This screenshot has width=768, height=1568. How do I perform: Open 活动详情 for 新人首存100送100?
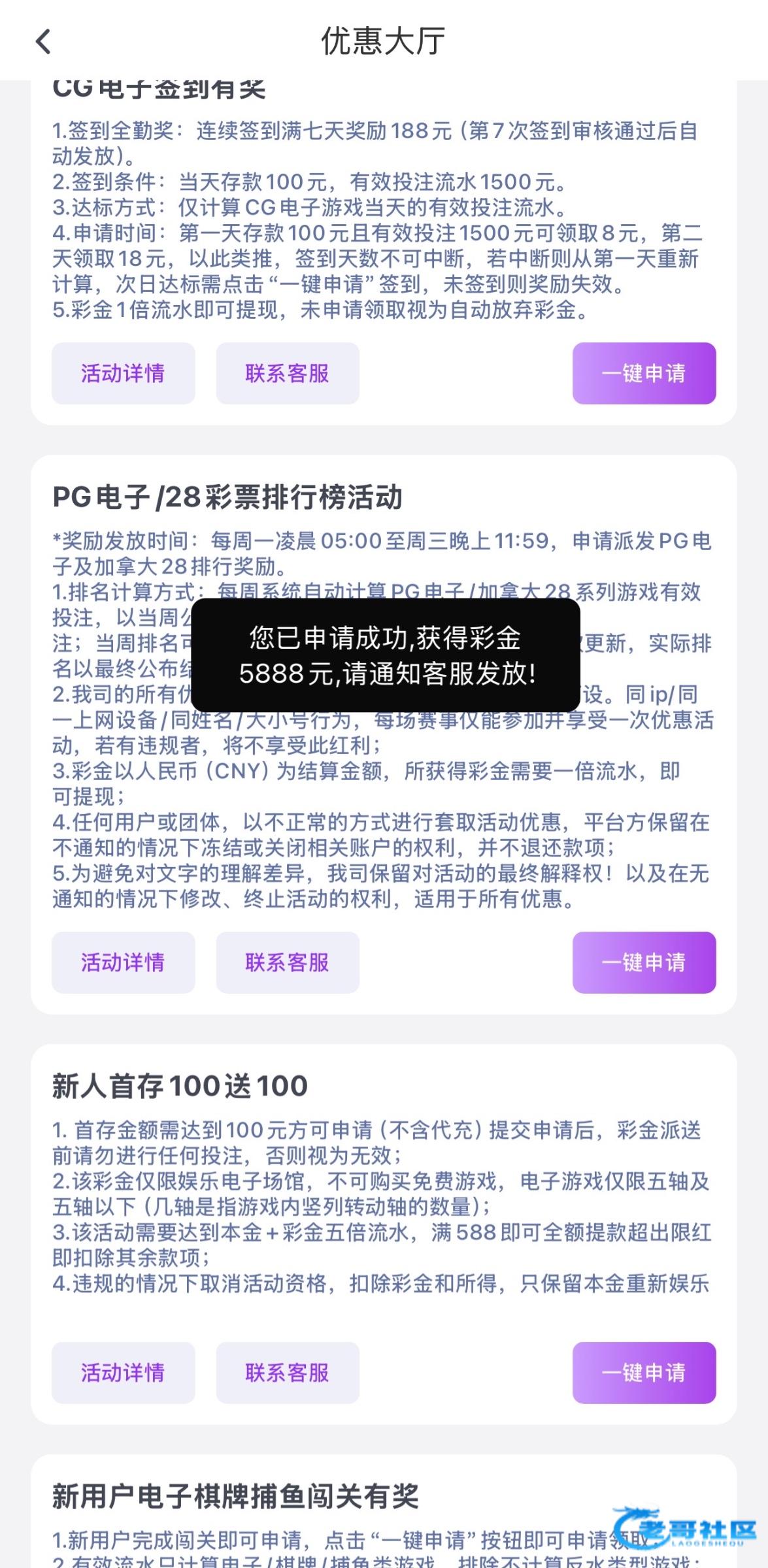click(123, 1373)
